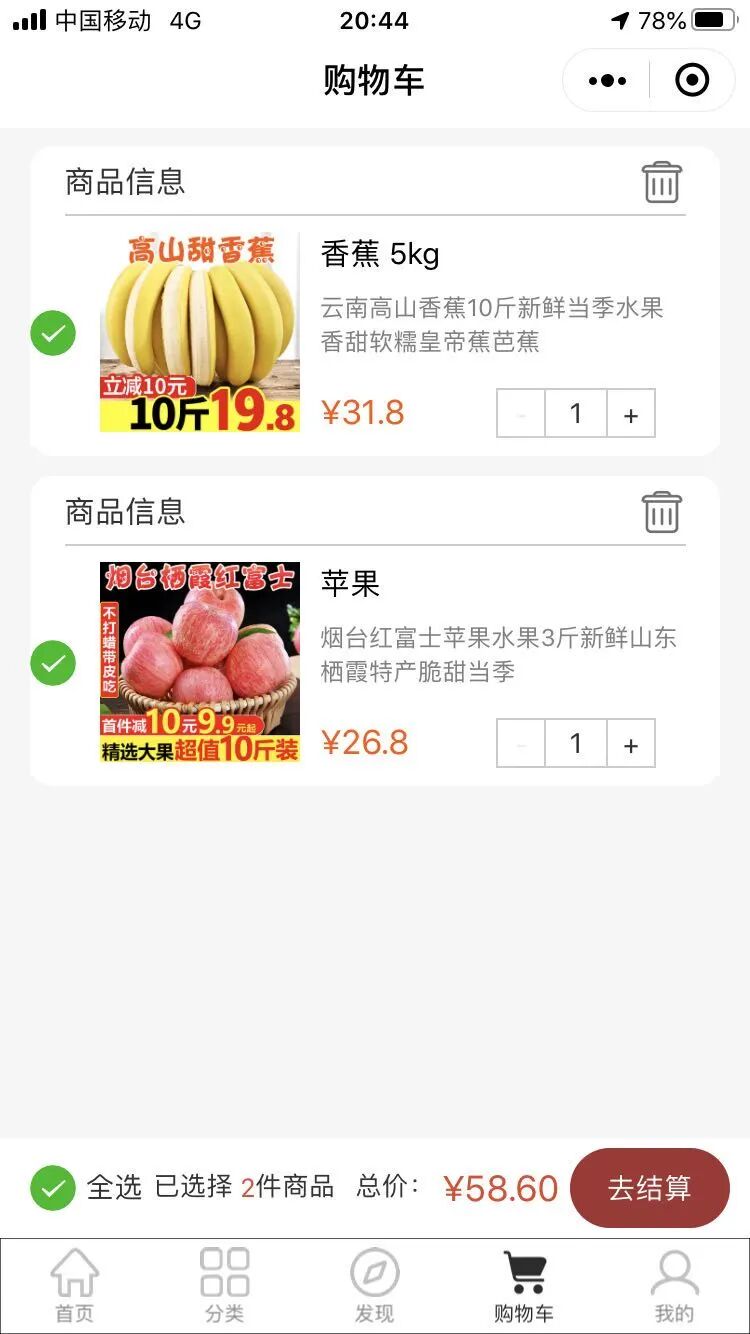The image size is (750, 1334).
Task: Uncheck the 香蕉 5kg item
Action: pyautogui.click(x=53, y=333)
